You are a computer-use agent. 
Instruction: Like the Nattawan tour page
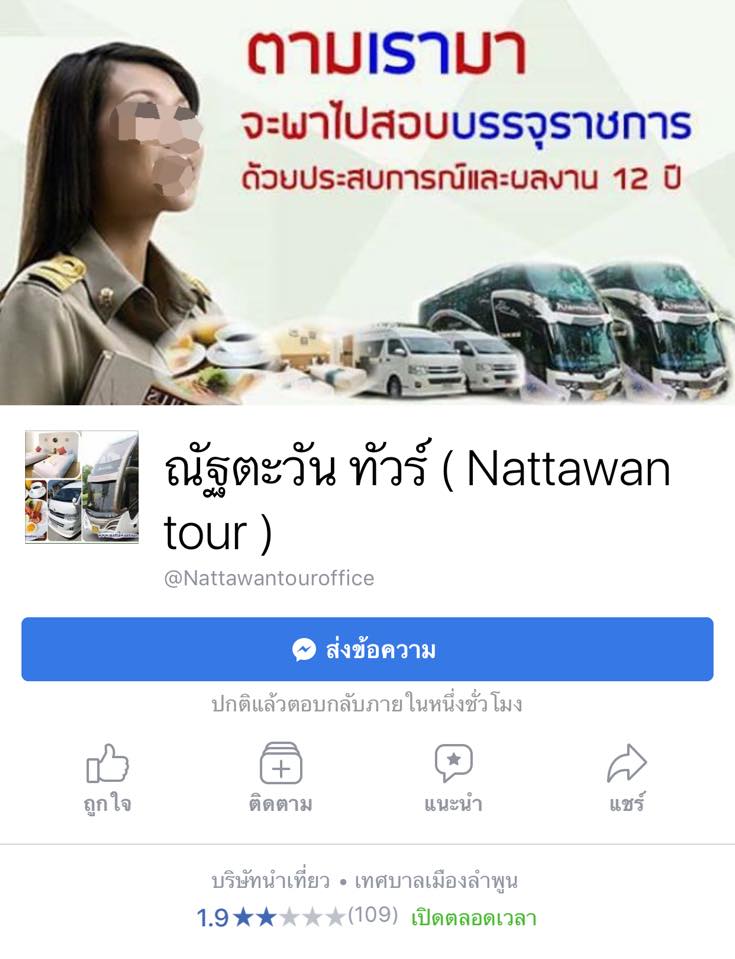pyautogui.click(x=107, y=777)
